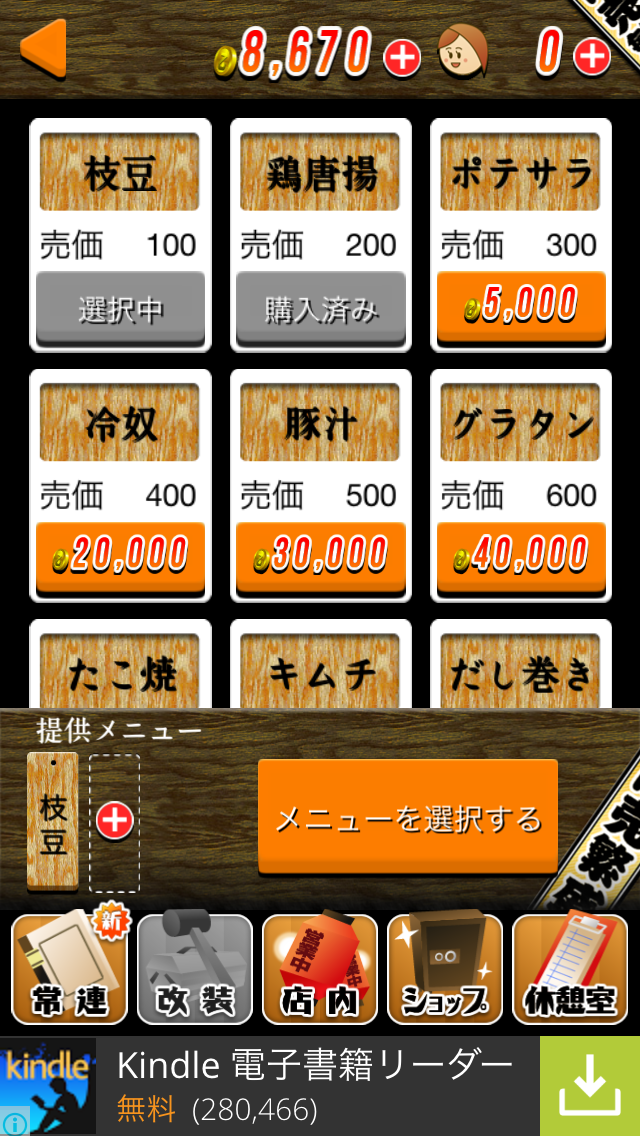Buy 豚汁 for 30,000 coins
Image resolution: width=640 pixels, height=1136 pixels.
320,556
